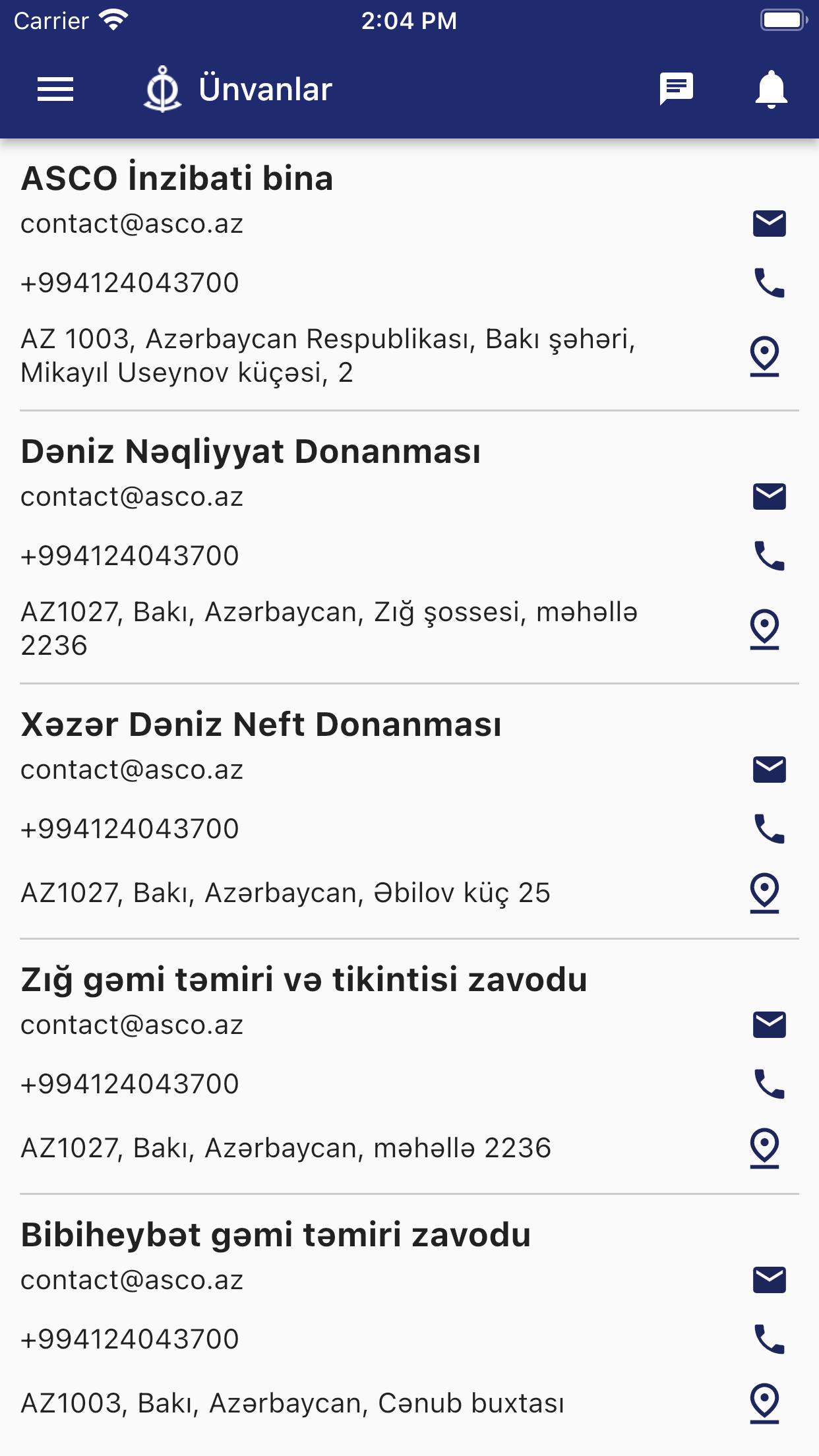
Task: Email Bibiheybət gəmi təmiri zavodu
Action: tap(769, 1280)
